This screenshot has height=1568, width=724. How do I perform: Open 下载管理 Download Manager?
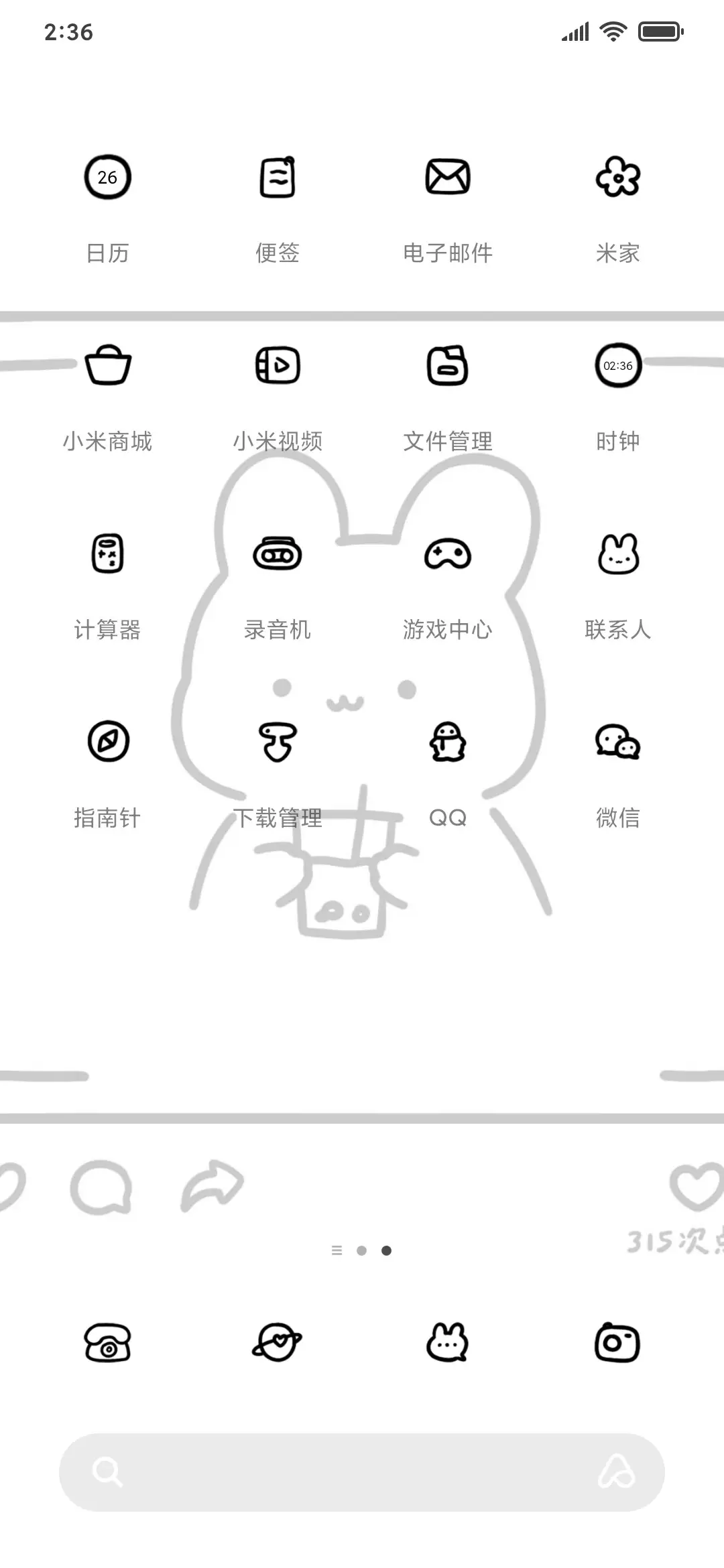click(x=276, y=742)
